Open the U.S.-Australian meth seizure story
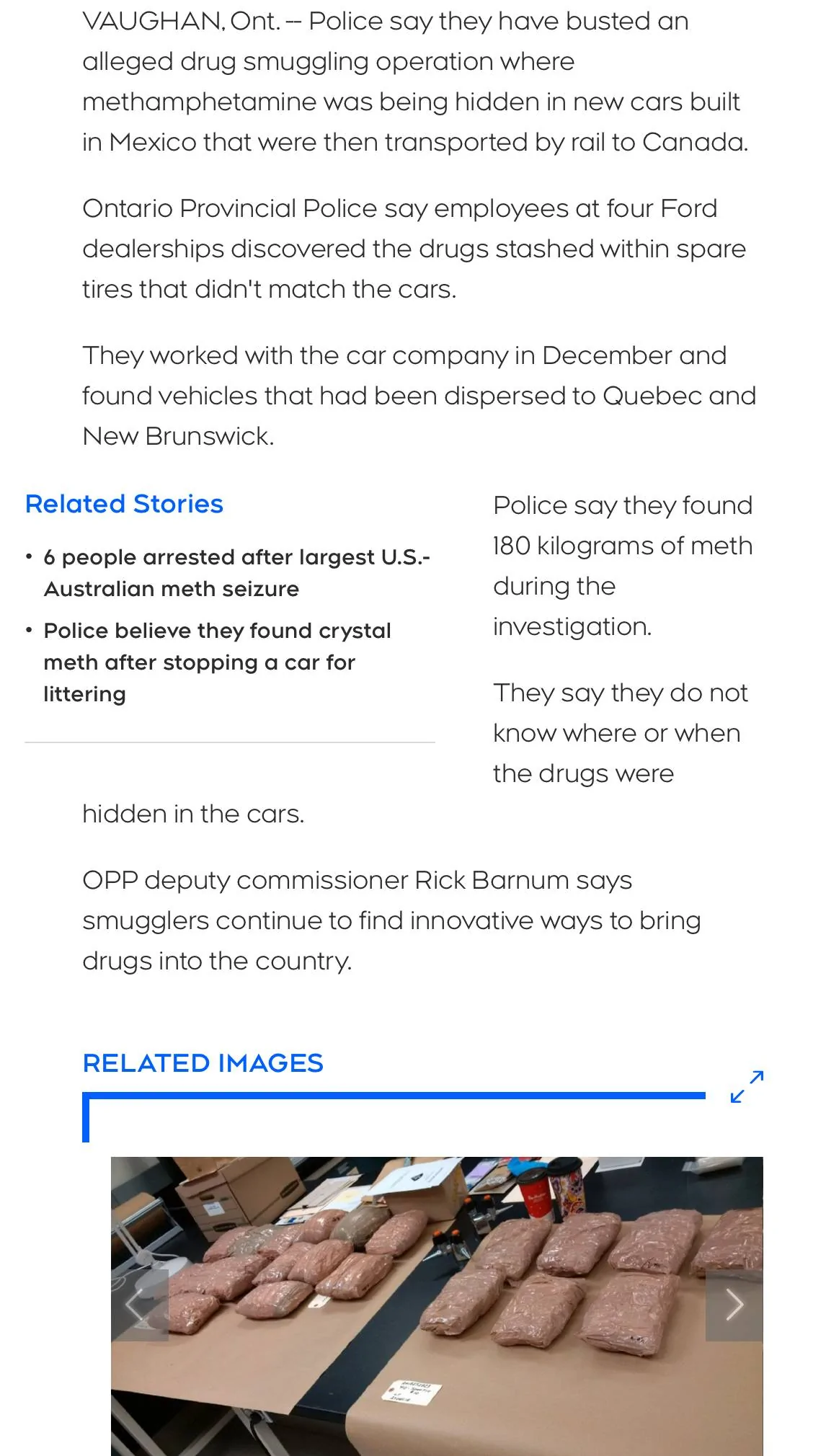 pos(236,573)
